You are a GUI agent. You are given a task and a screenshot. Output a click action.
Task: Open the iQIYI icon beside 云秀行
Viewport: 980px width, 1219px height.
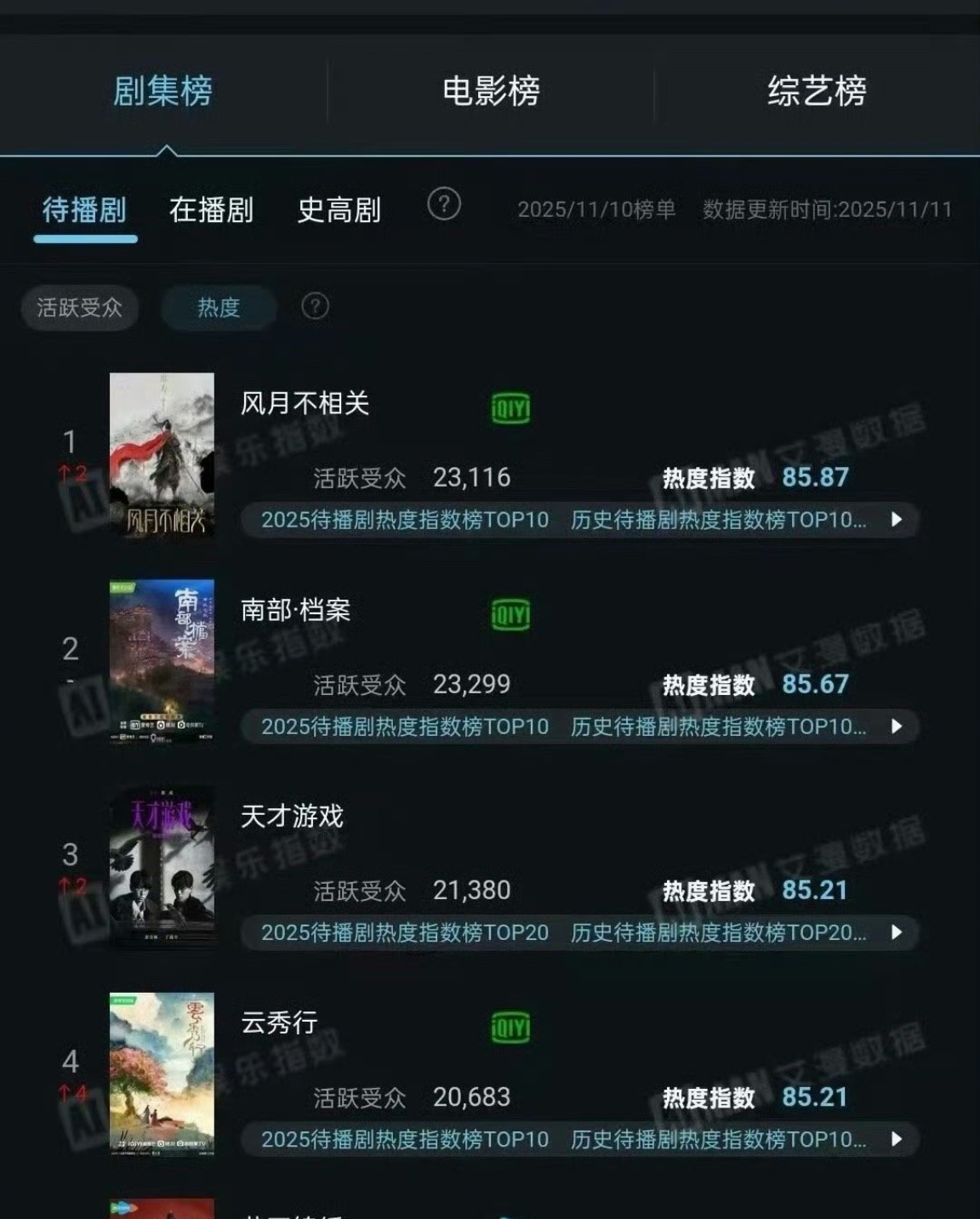(510, 1025)
